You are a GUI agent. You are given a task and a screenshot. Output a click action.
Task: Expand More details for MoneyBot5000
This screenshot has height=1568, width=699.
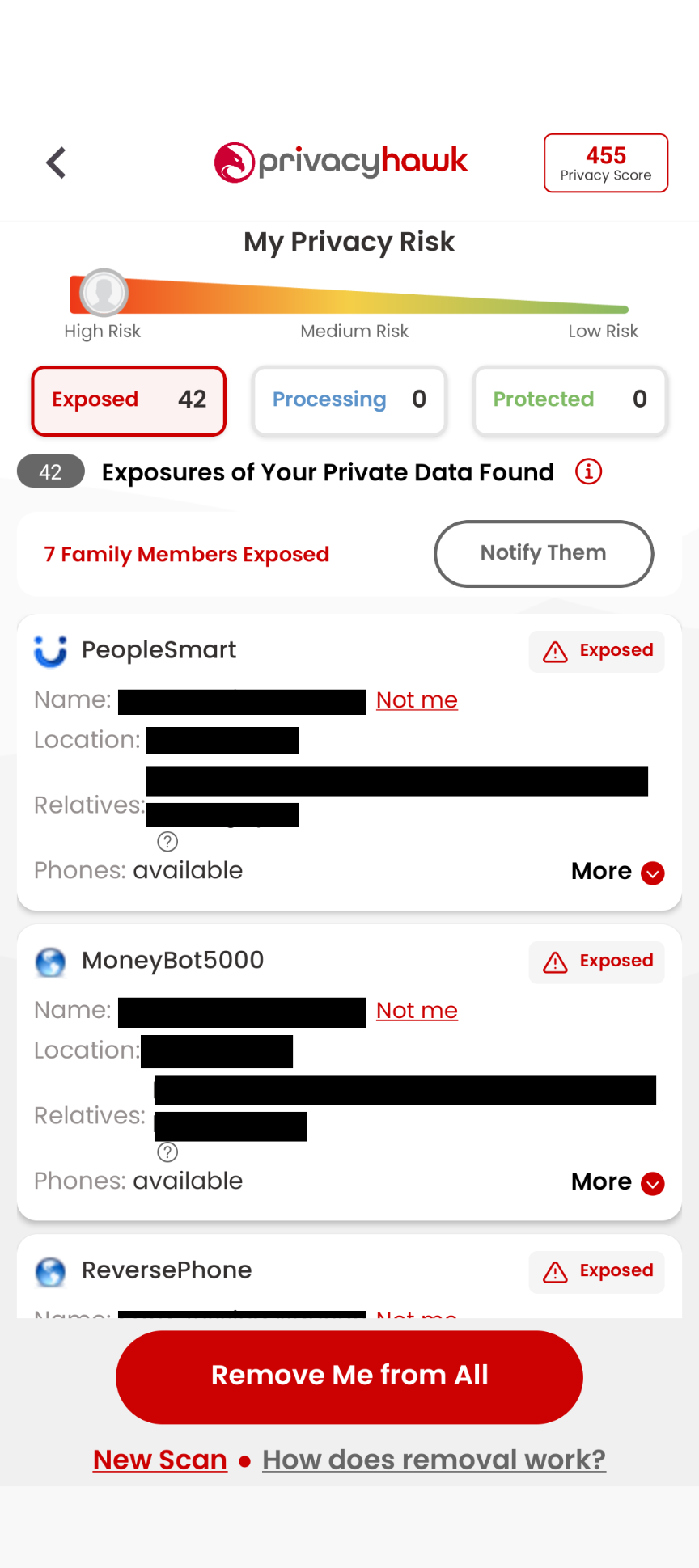pos(616,1182)
